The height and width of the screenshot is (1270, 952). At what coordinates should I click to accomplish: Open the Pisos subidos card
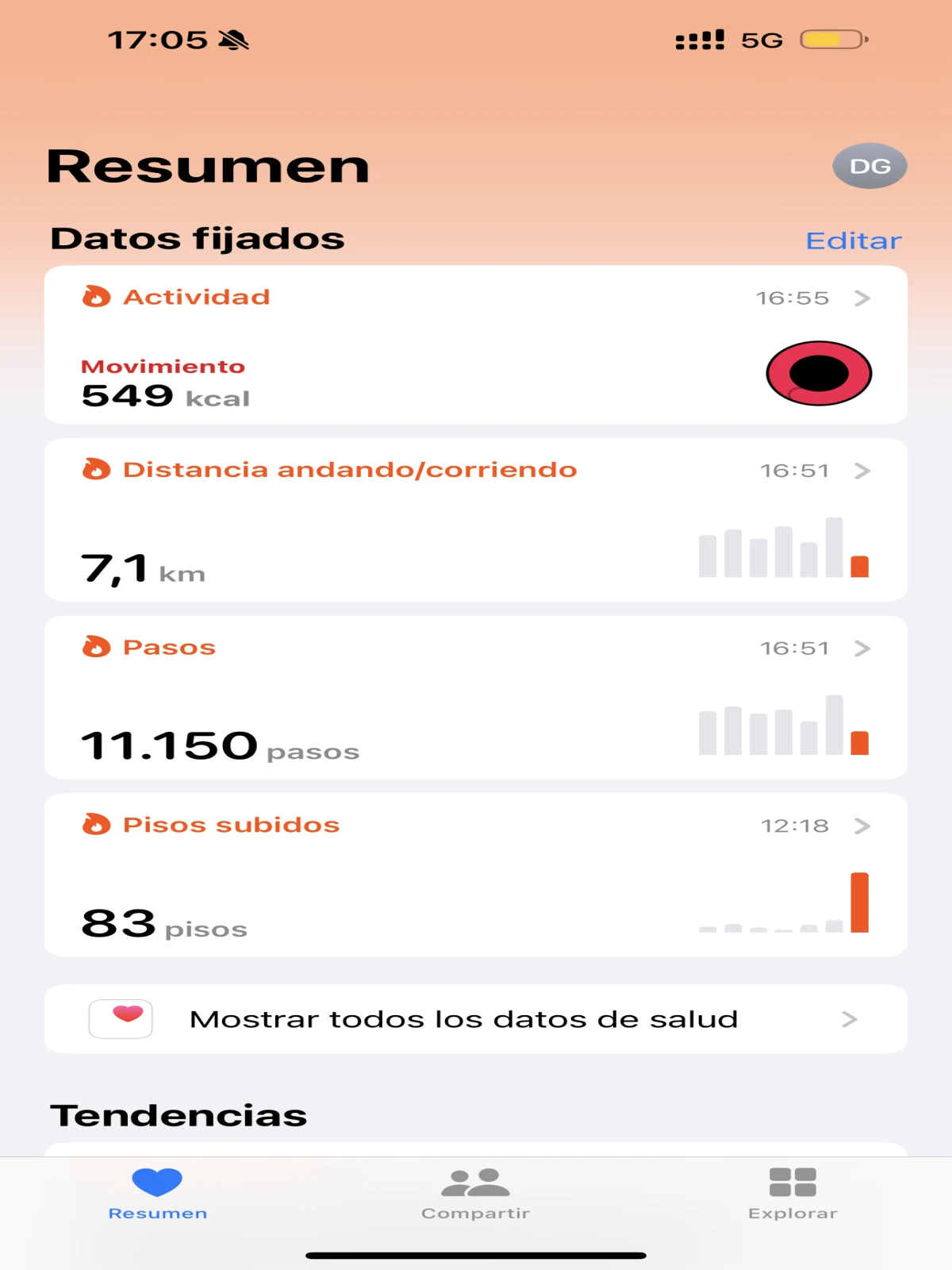click(x=476, y=875)
